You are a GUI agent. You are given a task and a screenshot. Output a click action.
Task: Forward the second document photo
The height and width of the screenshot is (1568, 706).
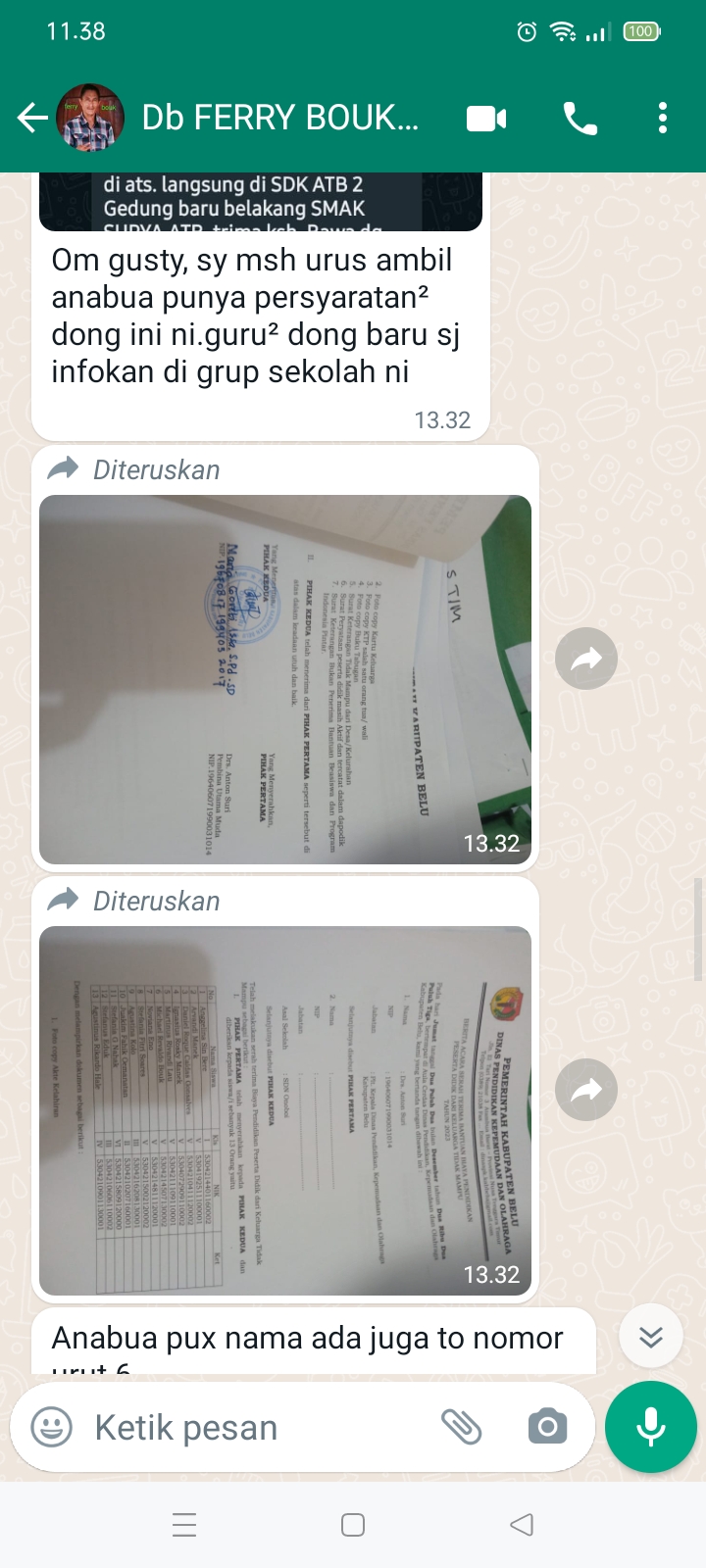tap(586, 1090)
